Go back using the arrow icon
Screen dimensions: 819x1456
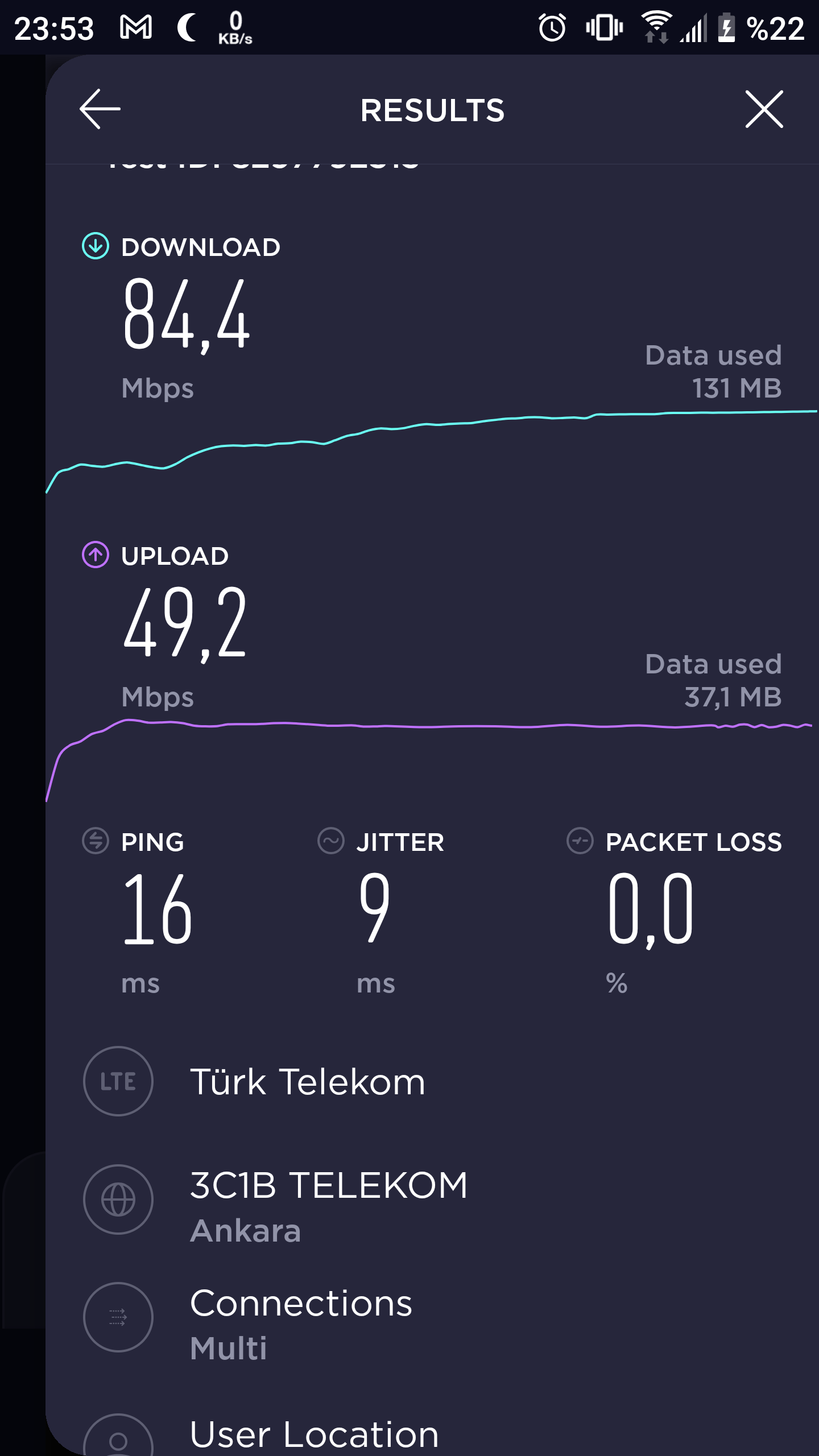coord(100,109)
